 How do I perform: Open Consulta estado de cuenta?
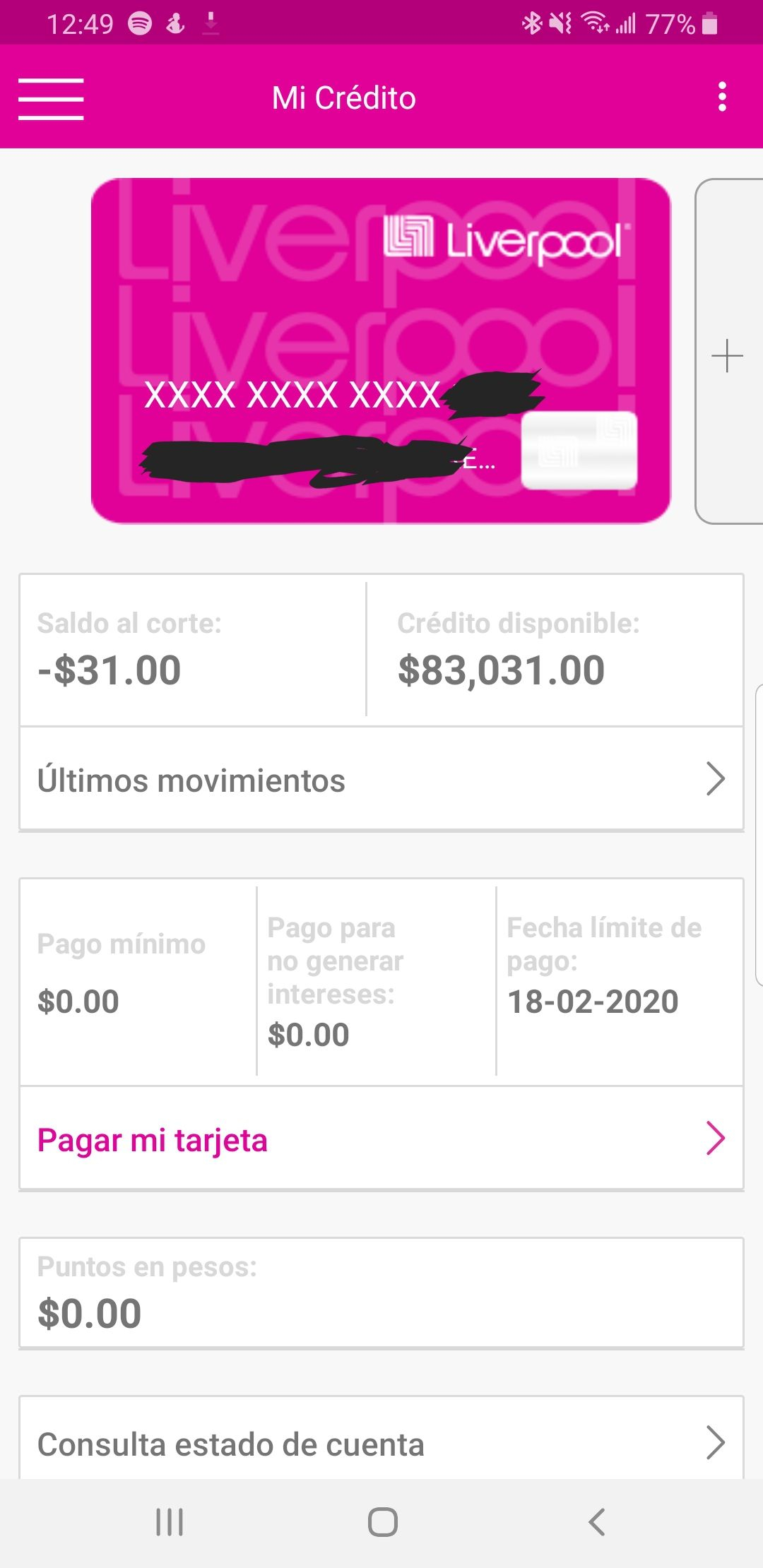pos(381,1442)
